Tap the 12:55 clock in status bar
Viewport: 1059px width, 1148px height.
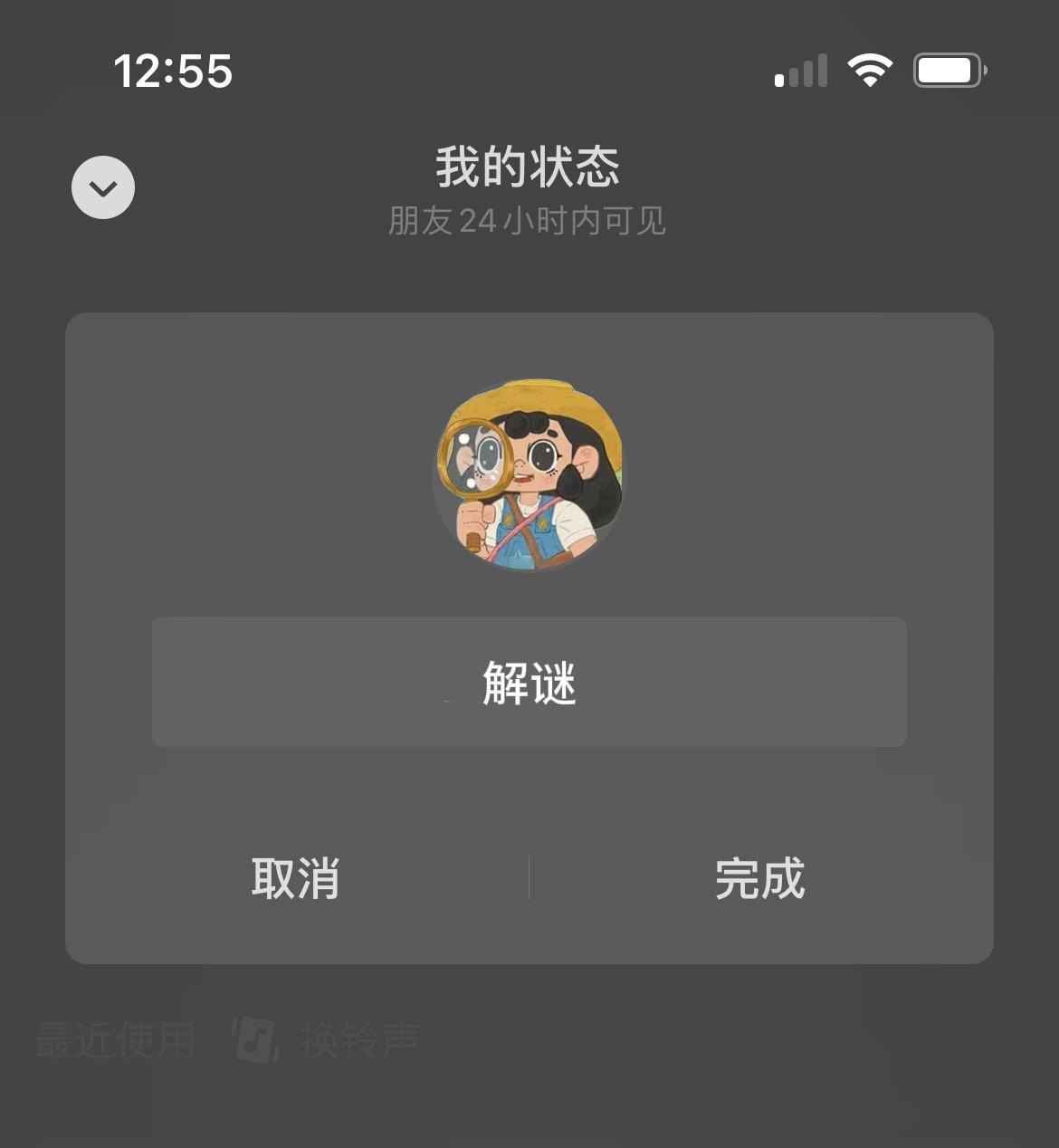173,72
